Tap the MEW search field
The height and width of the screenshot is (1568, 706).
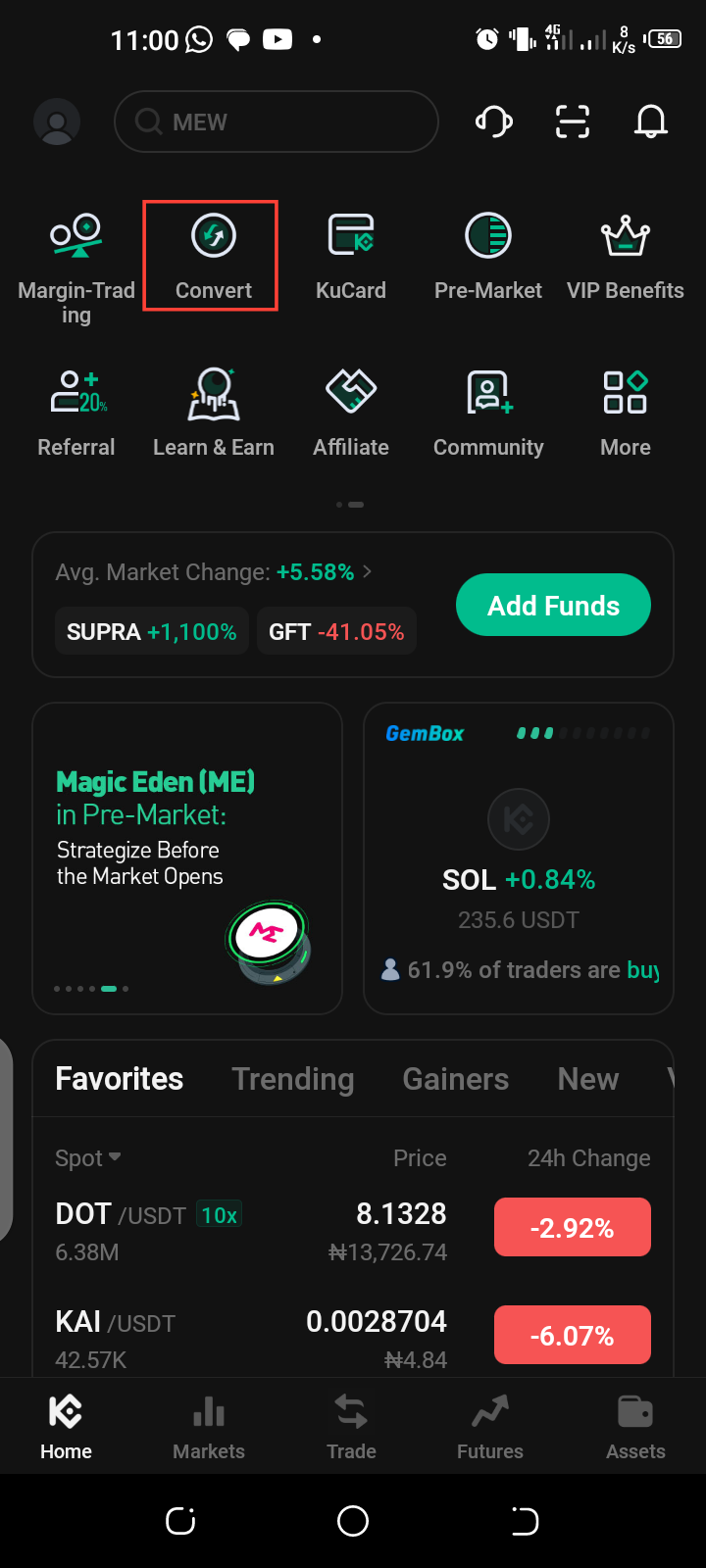click(276, 122)
